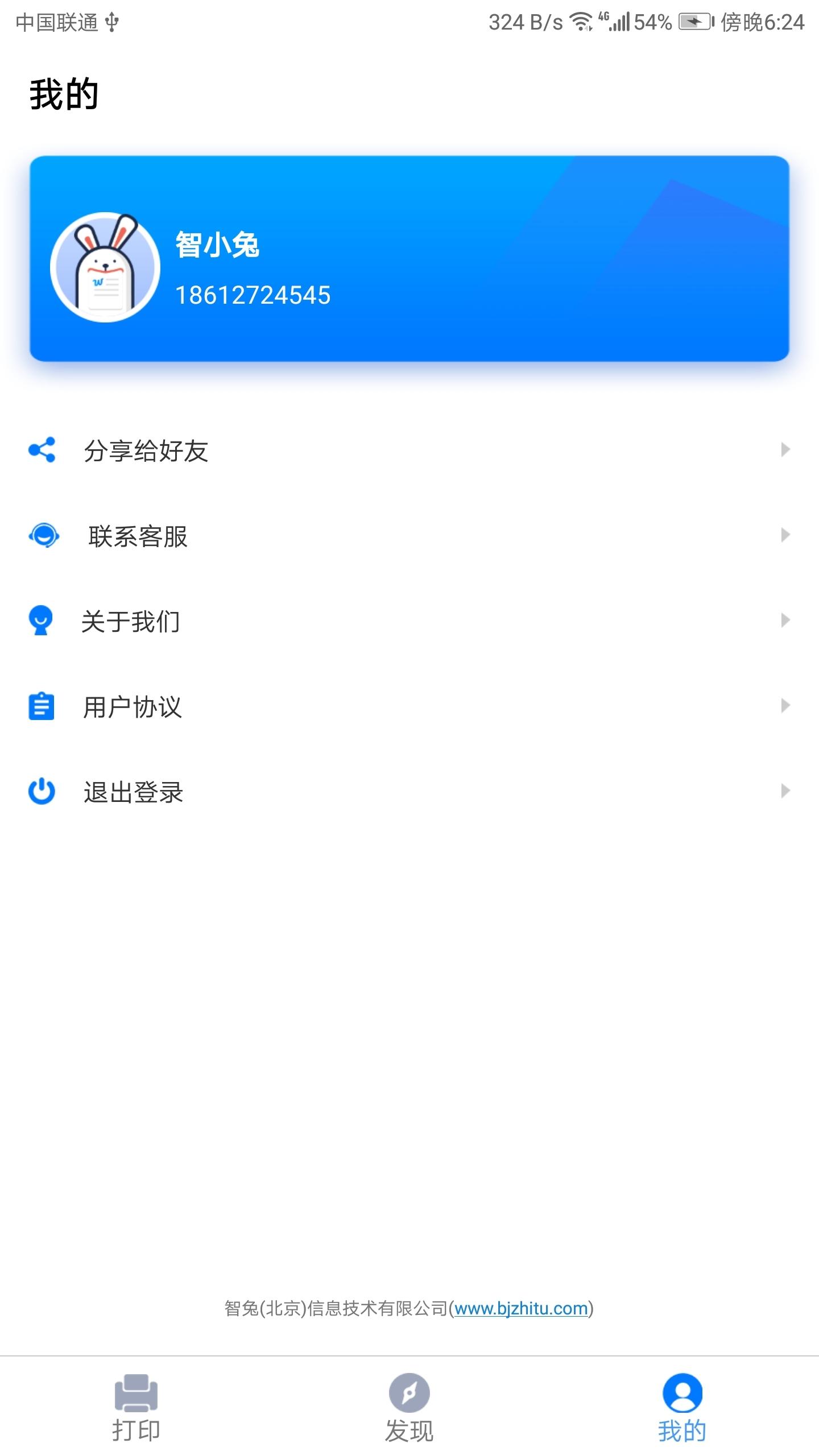
Task: Contact customer service via 联系客服
Action: point(409,535)
